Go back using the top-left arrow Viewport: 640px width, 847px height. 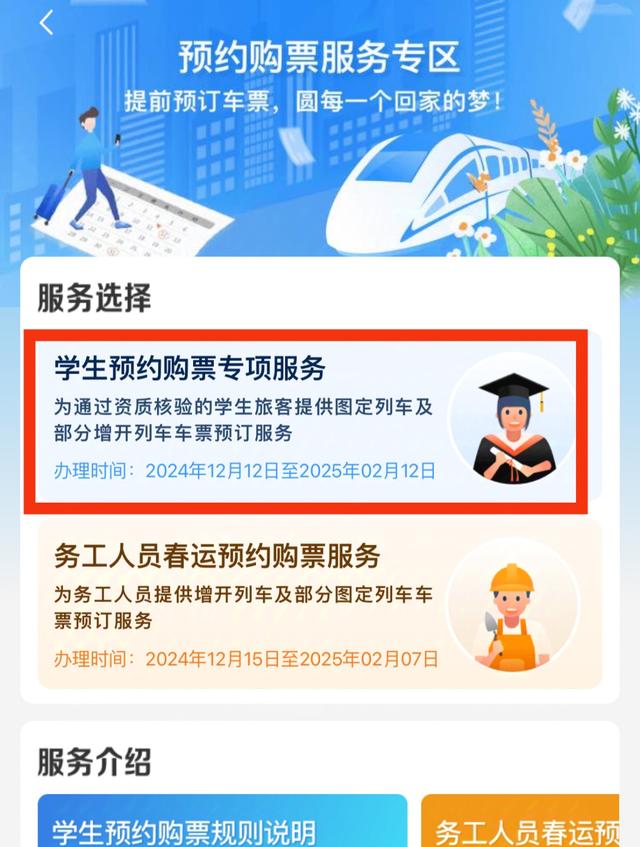point(46,24)
